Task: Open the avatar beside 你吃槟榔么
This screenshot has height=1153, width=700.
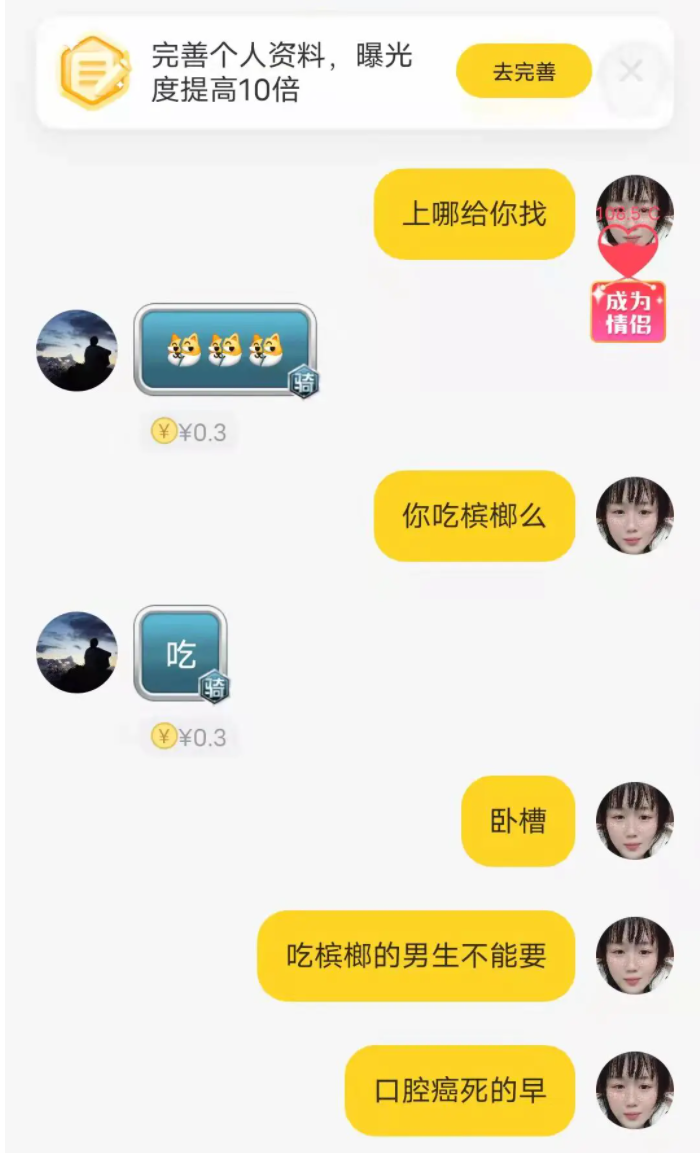Action: pyautogui.click(x=634, y=516)
